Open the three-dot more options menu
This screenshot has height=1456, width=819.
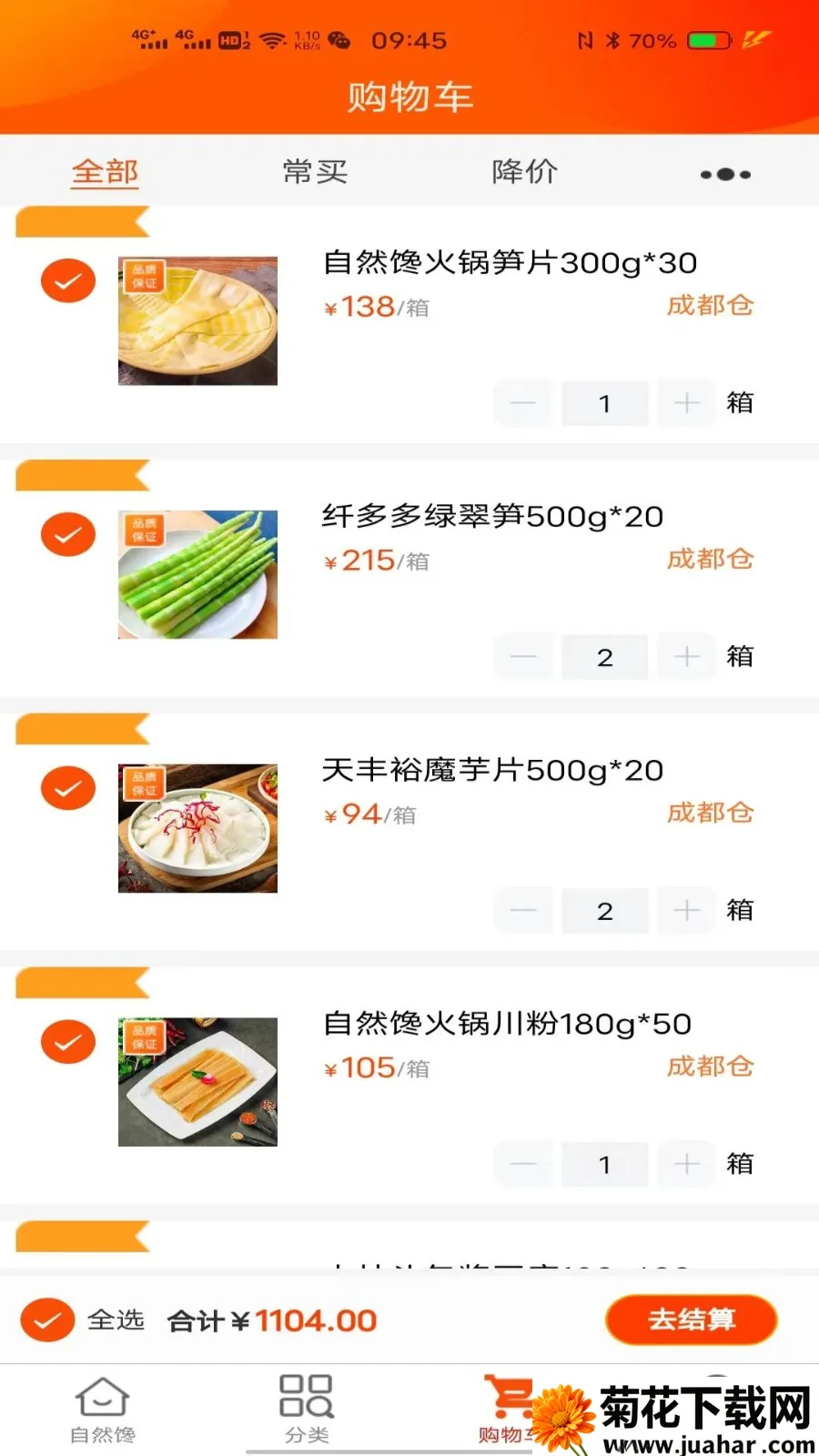[725, 174]
